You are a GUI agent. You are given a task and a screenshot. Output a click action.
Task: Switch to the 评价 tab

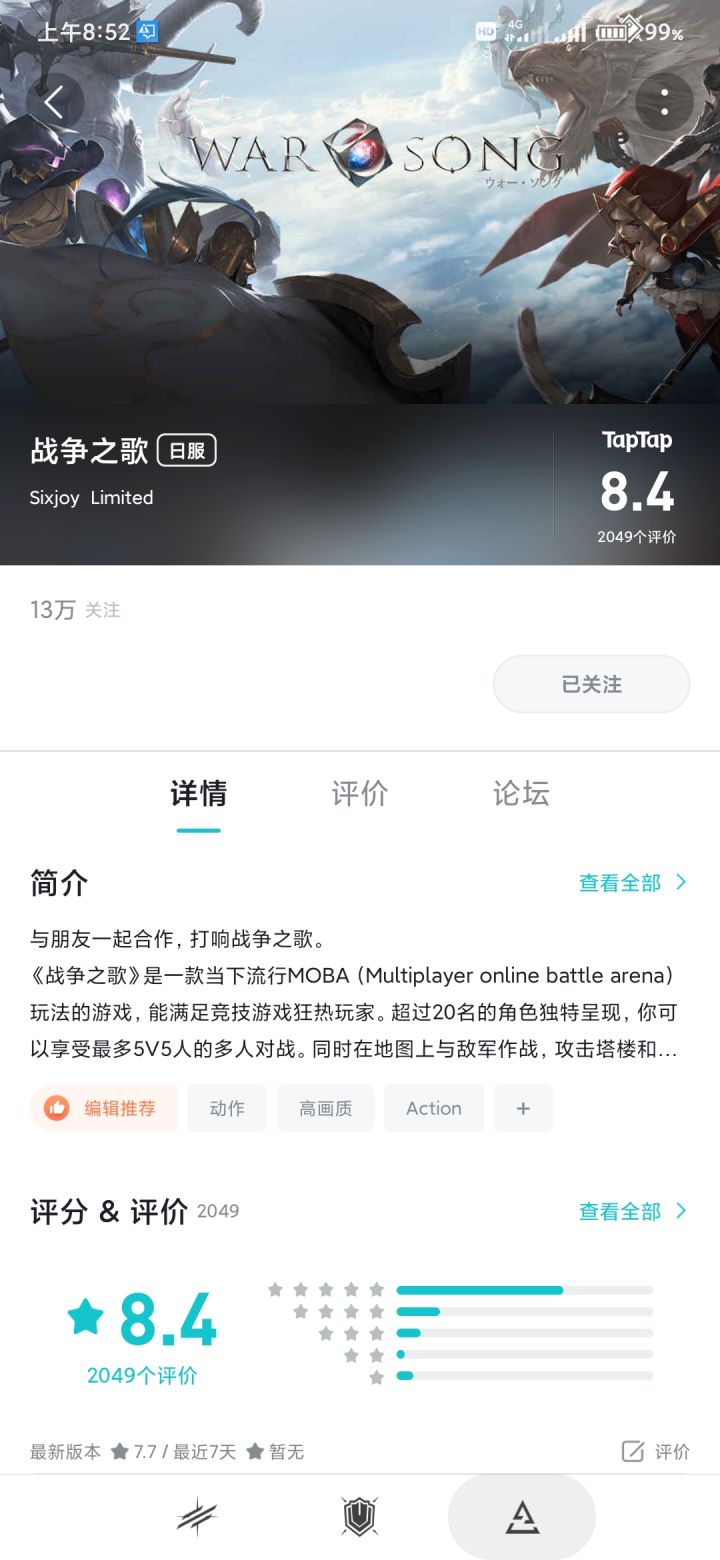coord(360,793)
